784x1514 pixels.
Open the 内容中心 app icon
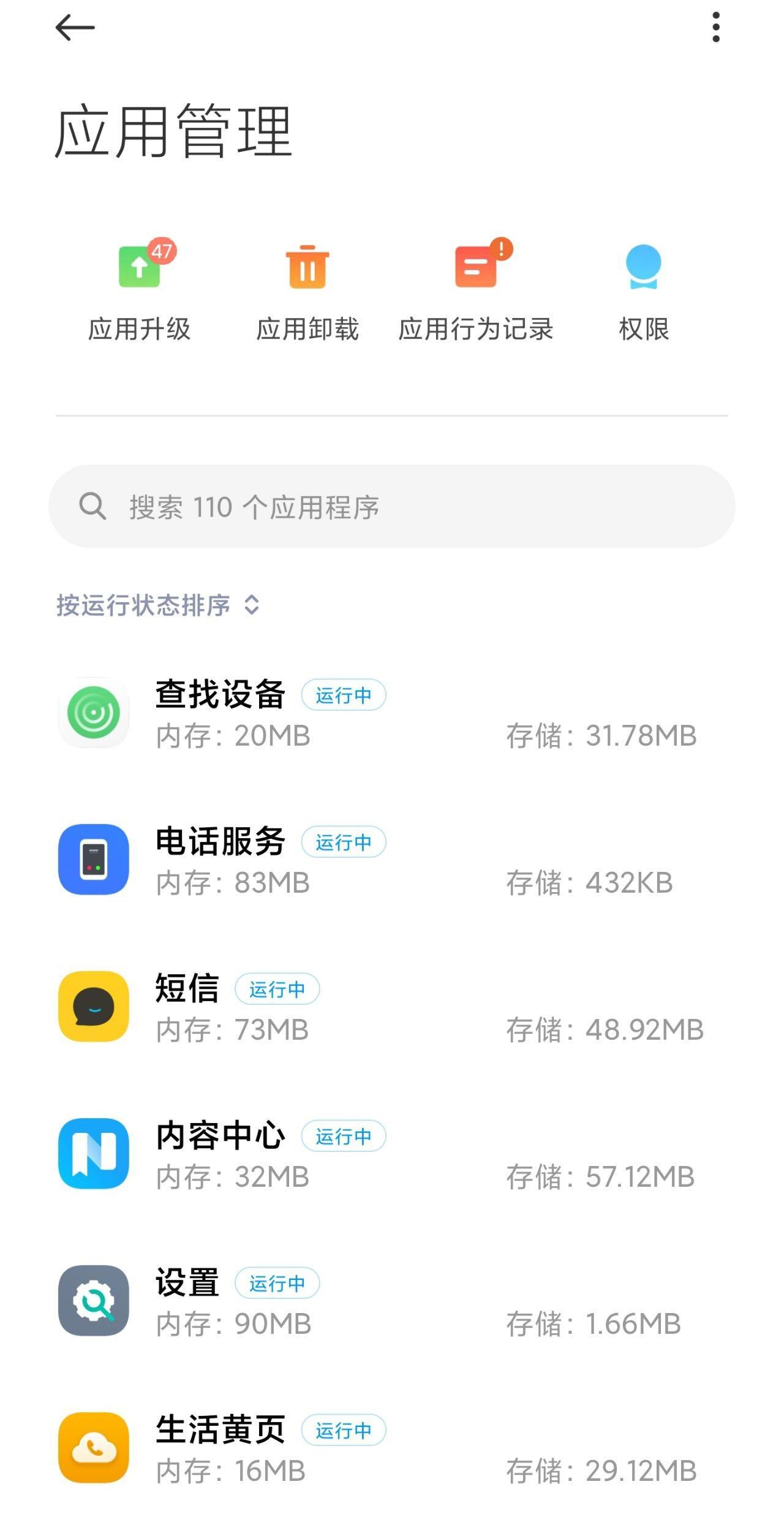click(x=93, y=1153)
